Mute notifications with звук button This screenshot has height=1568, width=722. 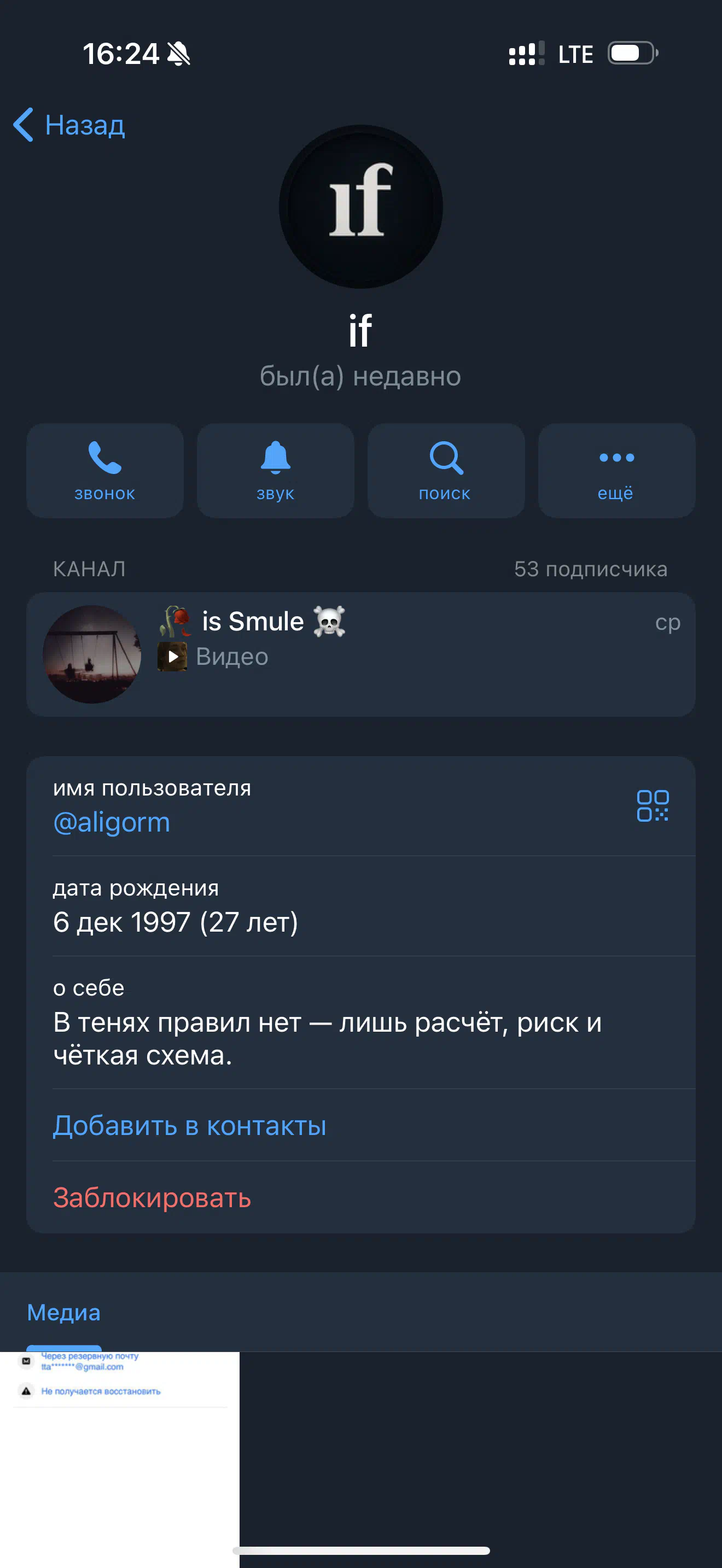click(275, 471)
